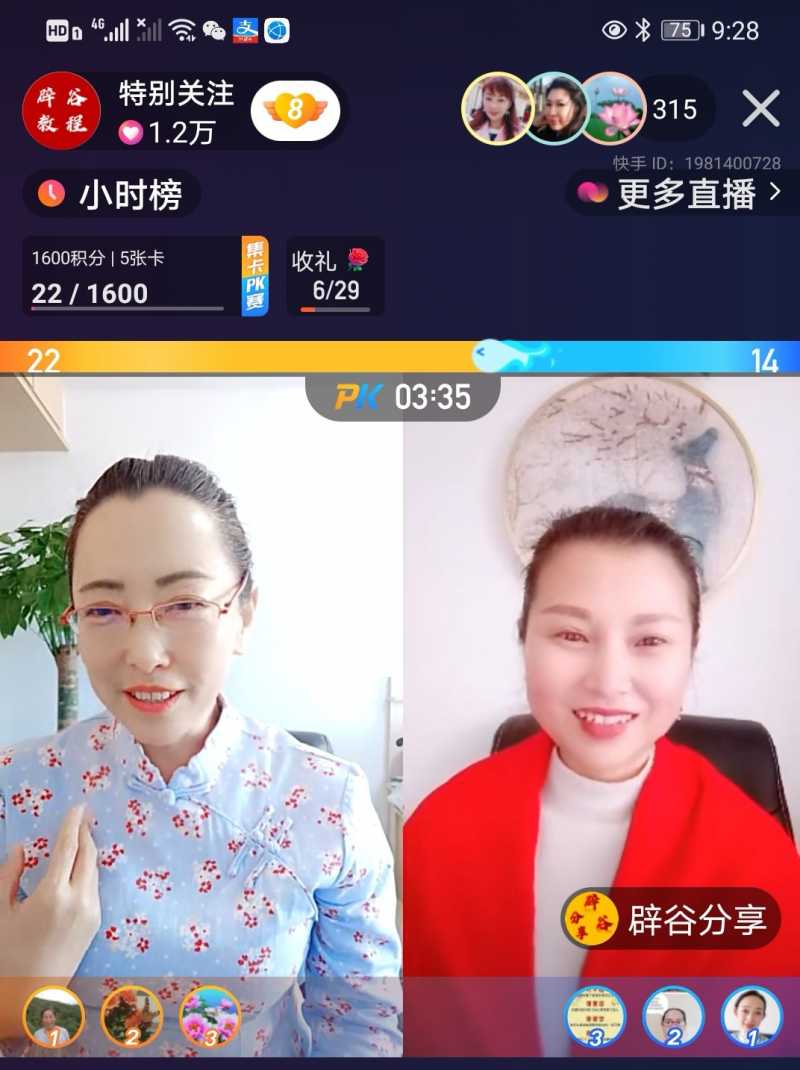Open the 集卡PK赛 card collection panel
The height and width of the screenshot is (1070, 800).
255,276
